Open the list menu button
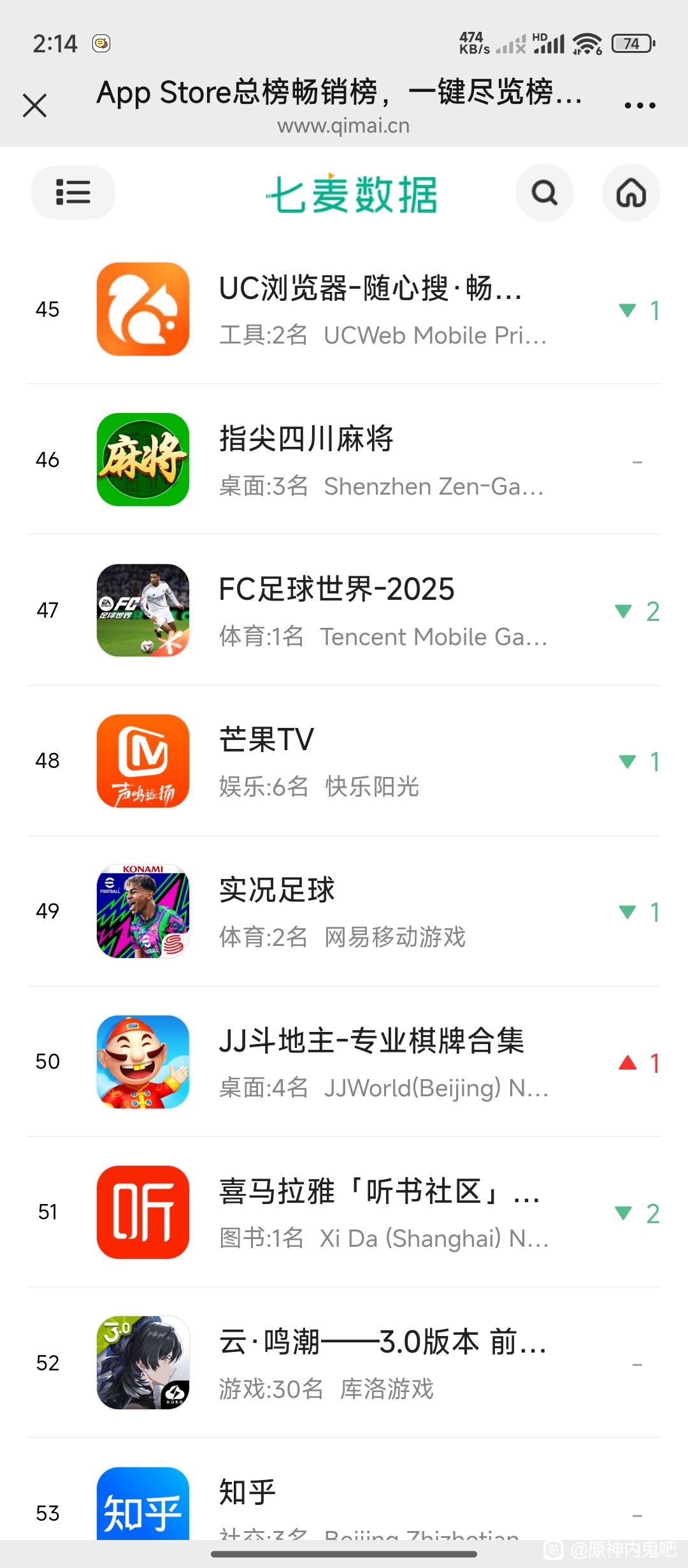The width and height of the screenshot is (688, 1568). tap(73, 192)
